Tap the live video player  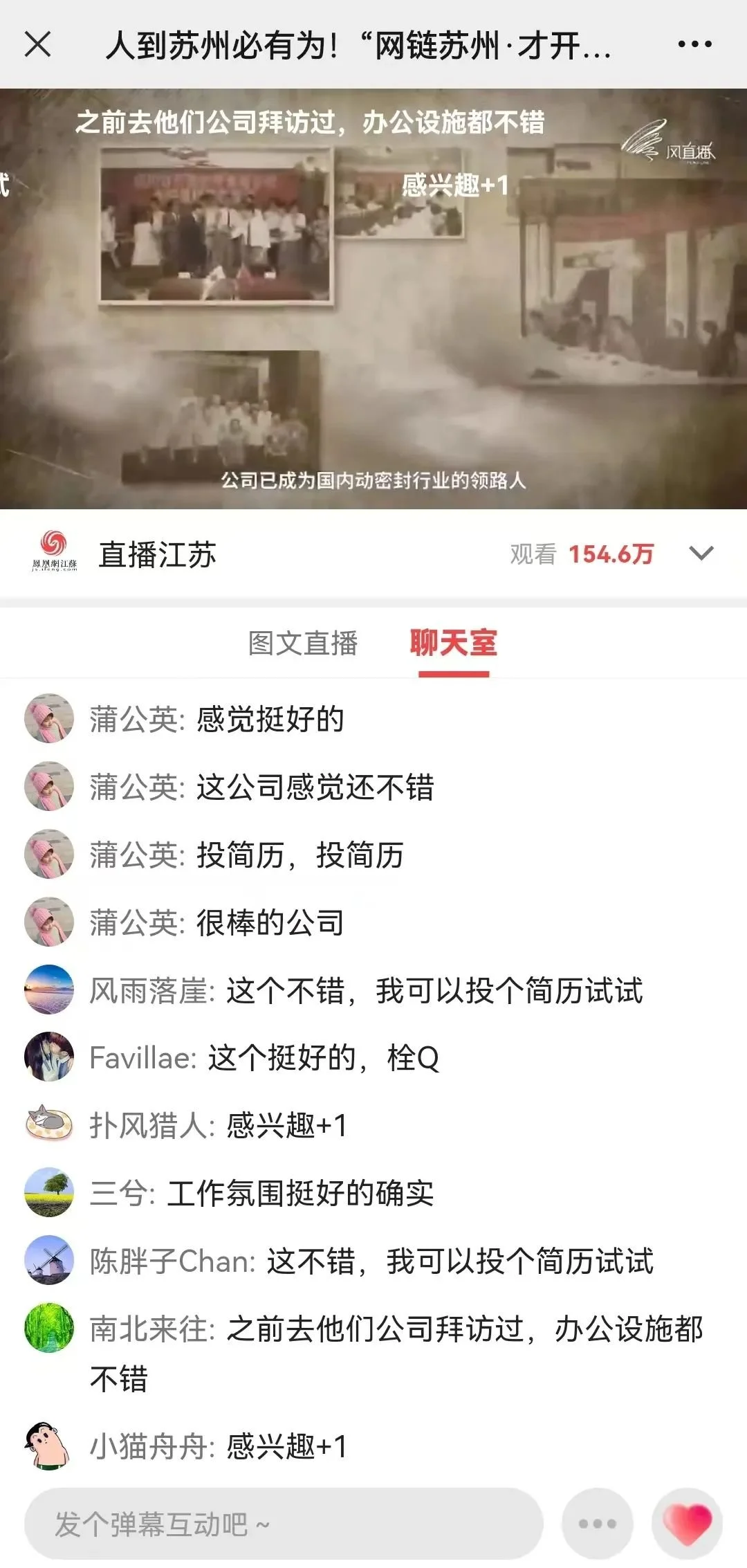pos(373,299)
